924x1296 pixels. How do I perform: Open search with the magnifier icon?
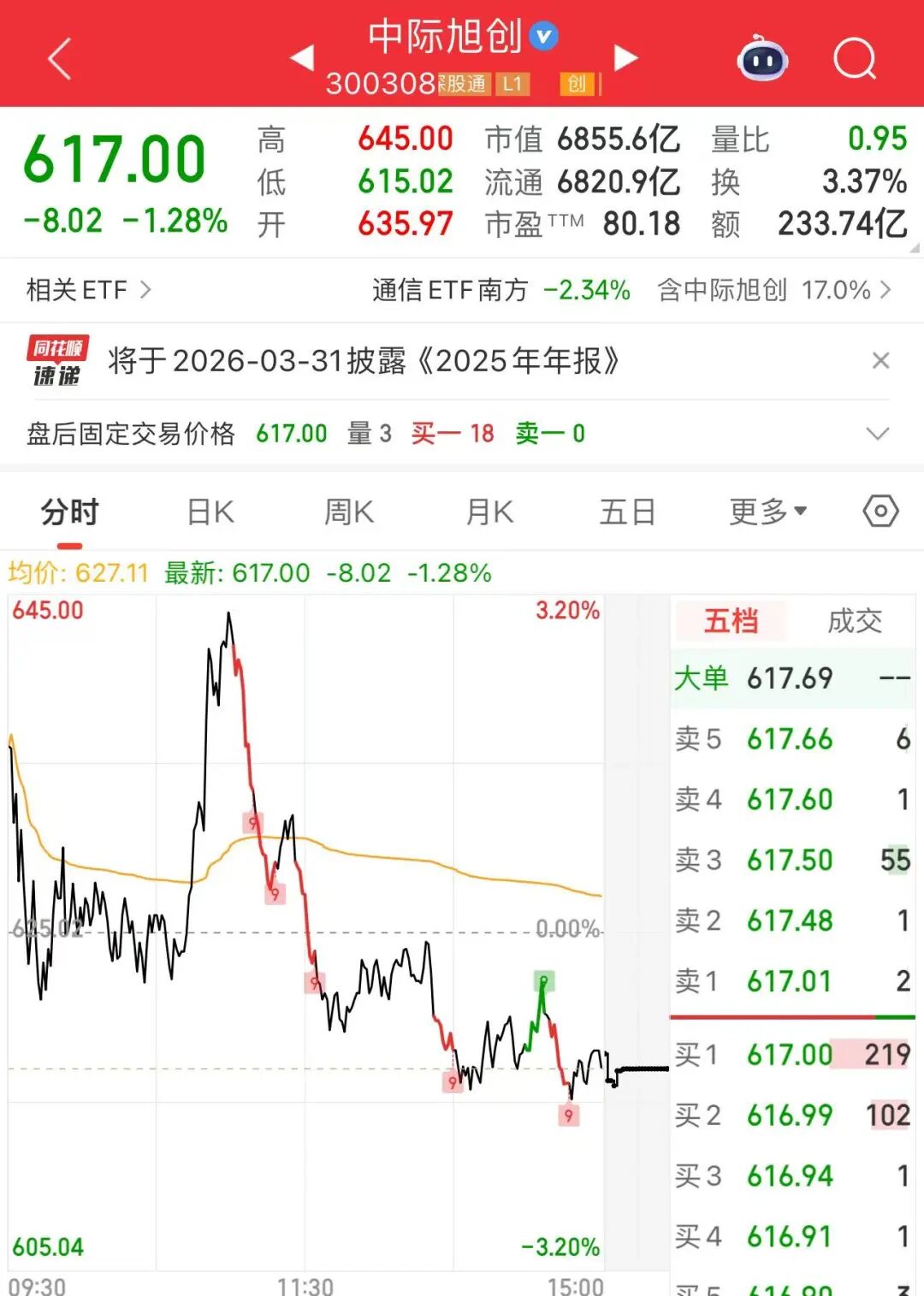tap(855, 56)
